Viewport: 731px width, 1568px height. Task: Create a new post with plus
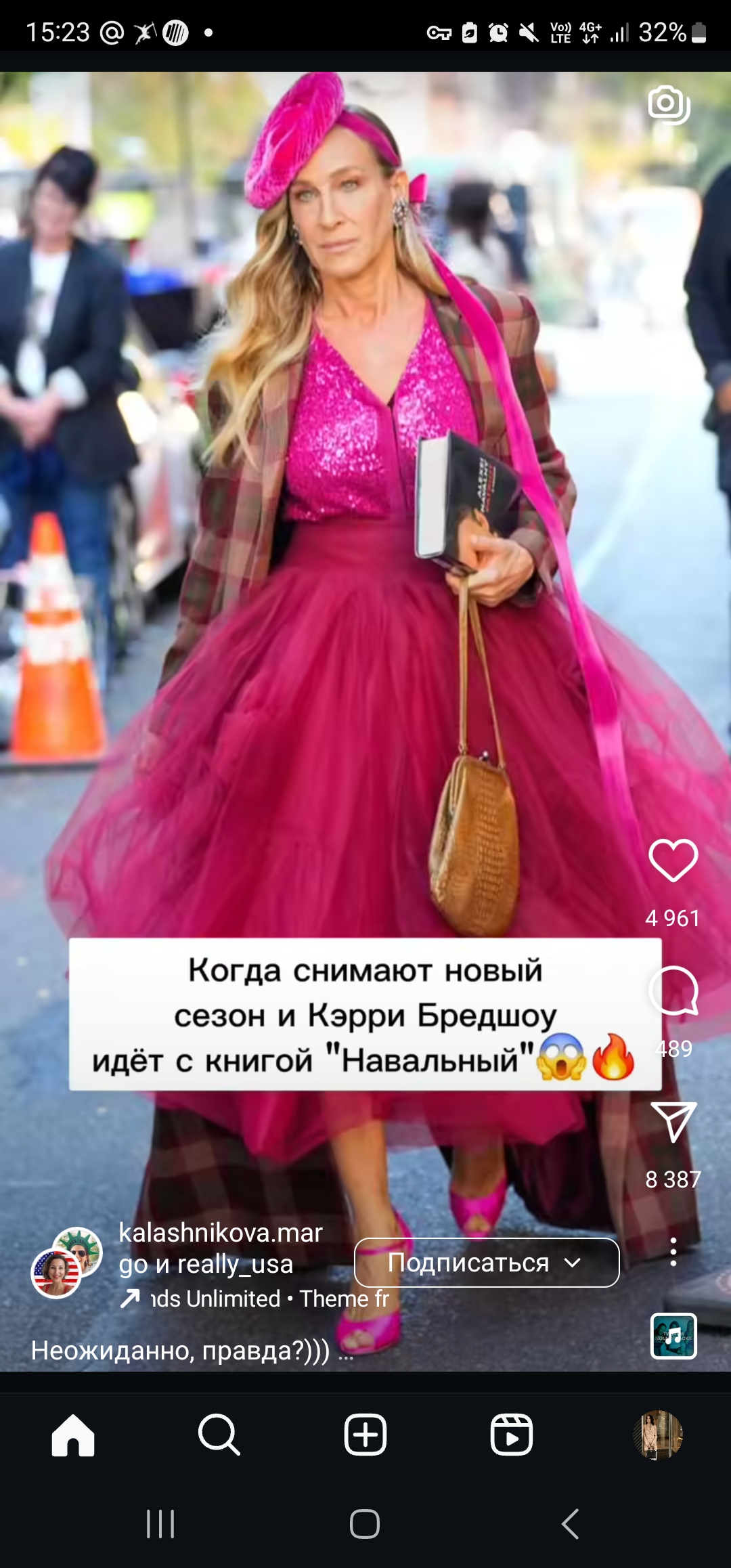(365, 1435)
